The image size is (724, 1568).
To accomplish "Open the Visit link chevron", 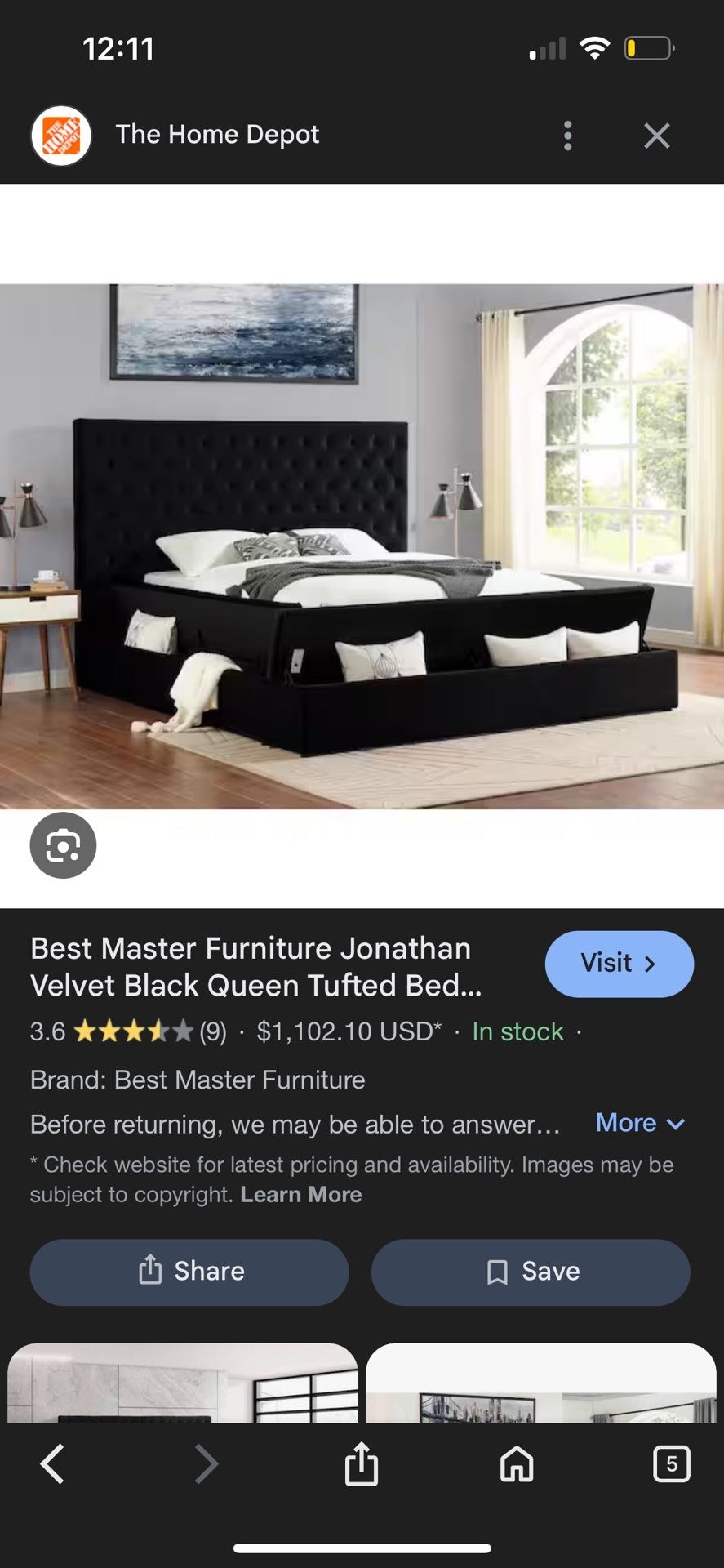I will (651, 964).
